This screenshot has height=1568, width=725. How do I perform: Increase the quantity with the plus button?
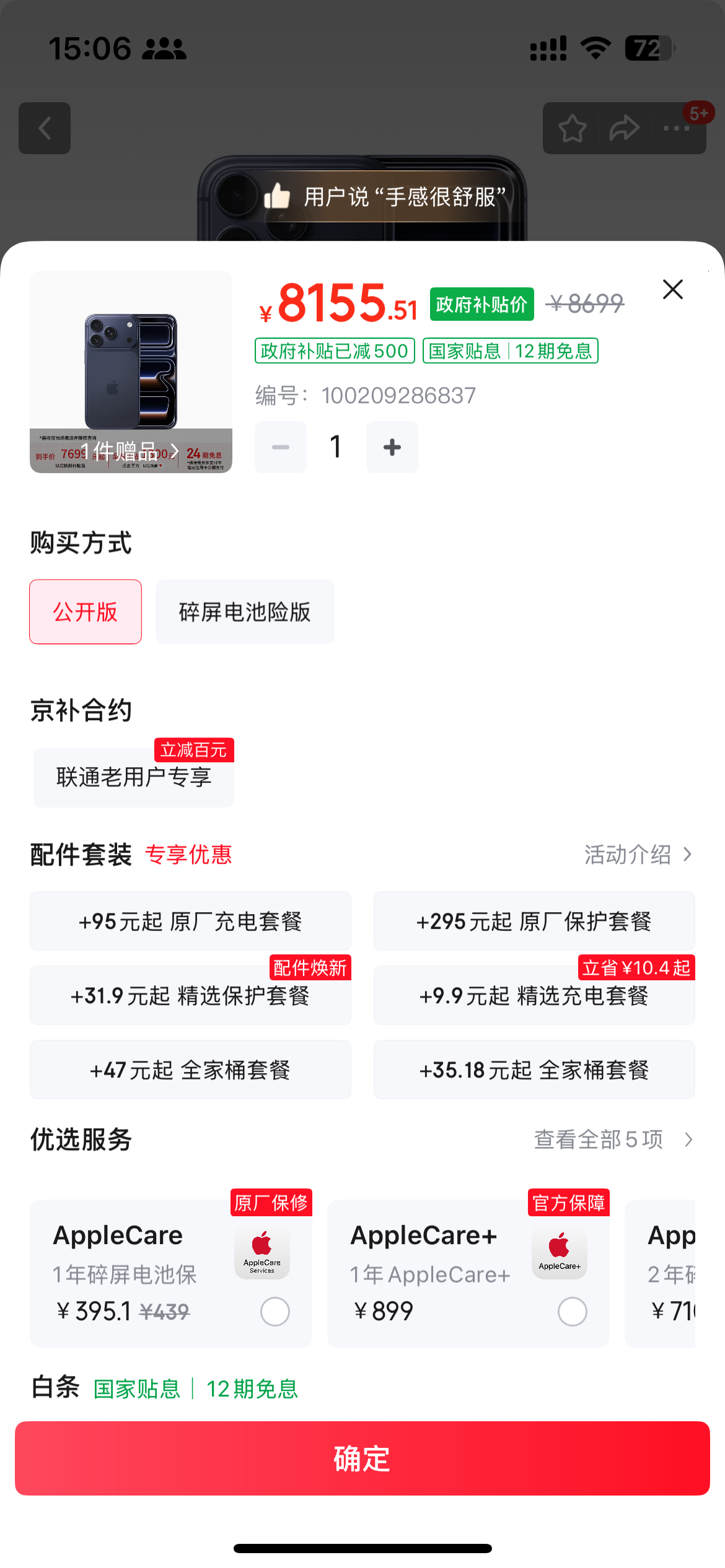pos(392,447)
